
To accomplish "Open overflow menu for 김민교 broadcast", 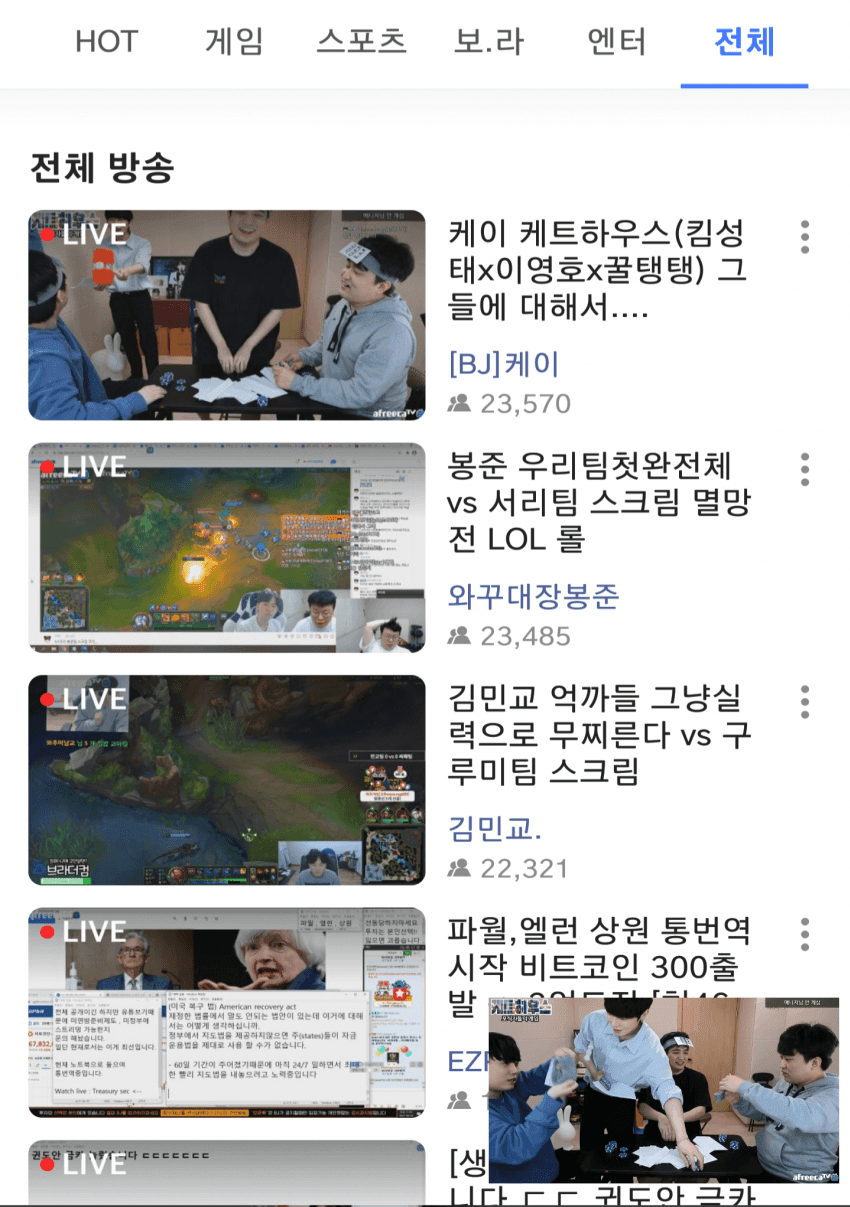I will (805, 702).
